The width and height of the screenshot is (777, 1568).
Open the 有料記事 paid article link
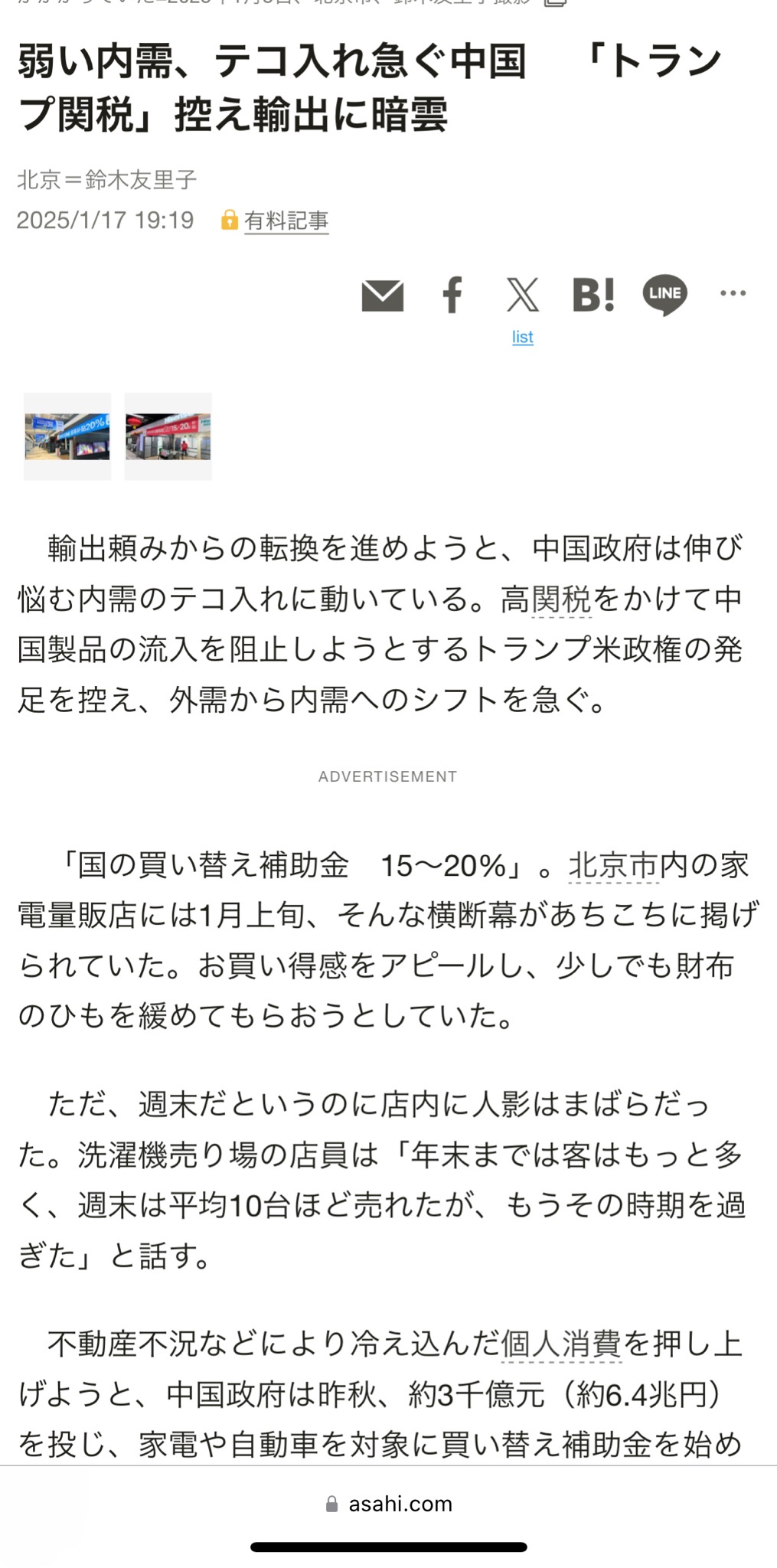286,221
